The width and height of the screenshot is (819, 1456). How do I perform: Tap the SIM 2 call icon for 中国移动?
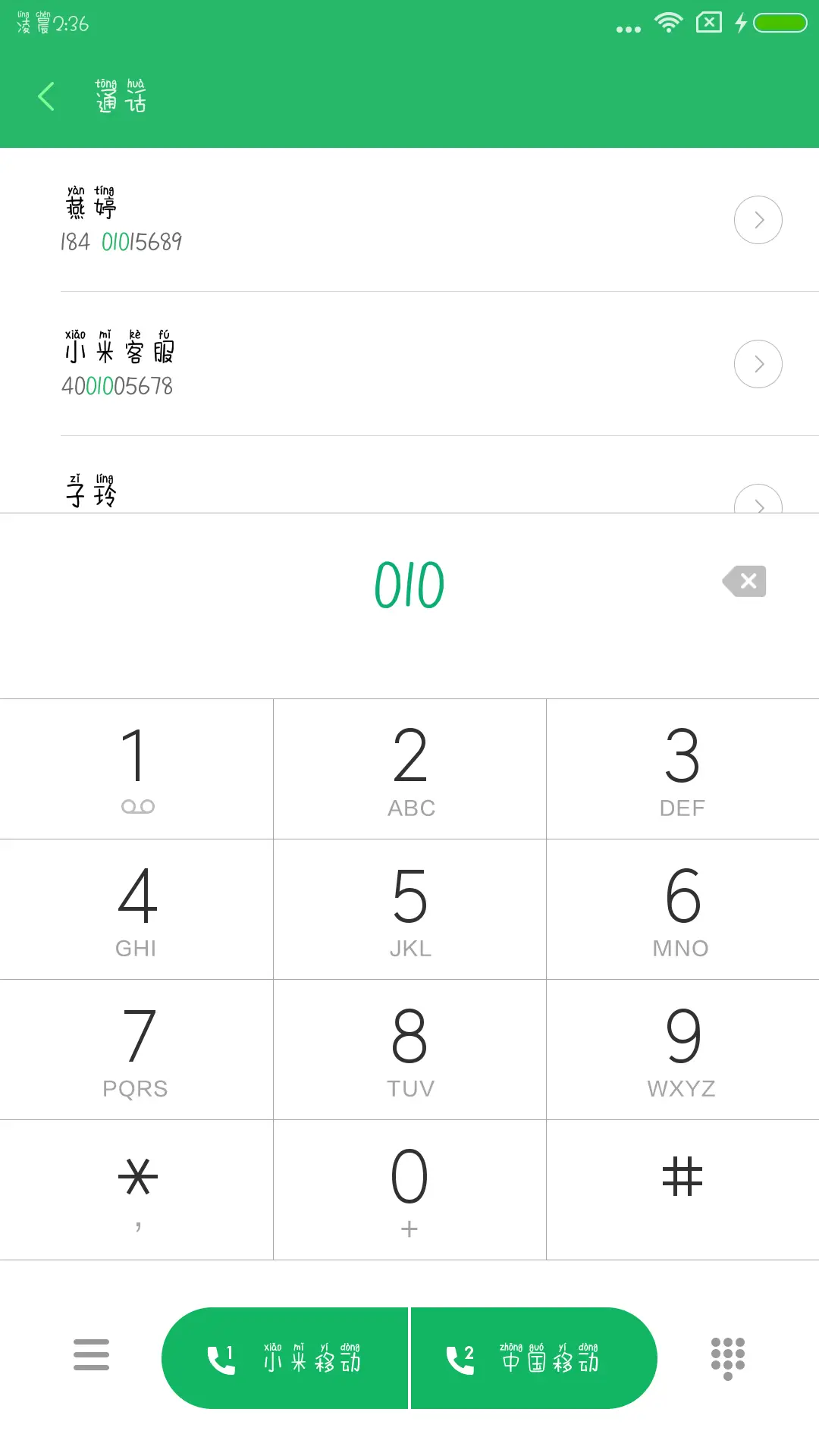[x=460, y=1357]
